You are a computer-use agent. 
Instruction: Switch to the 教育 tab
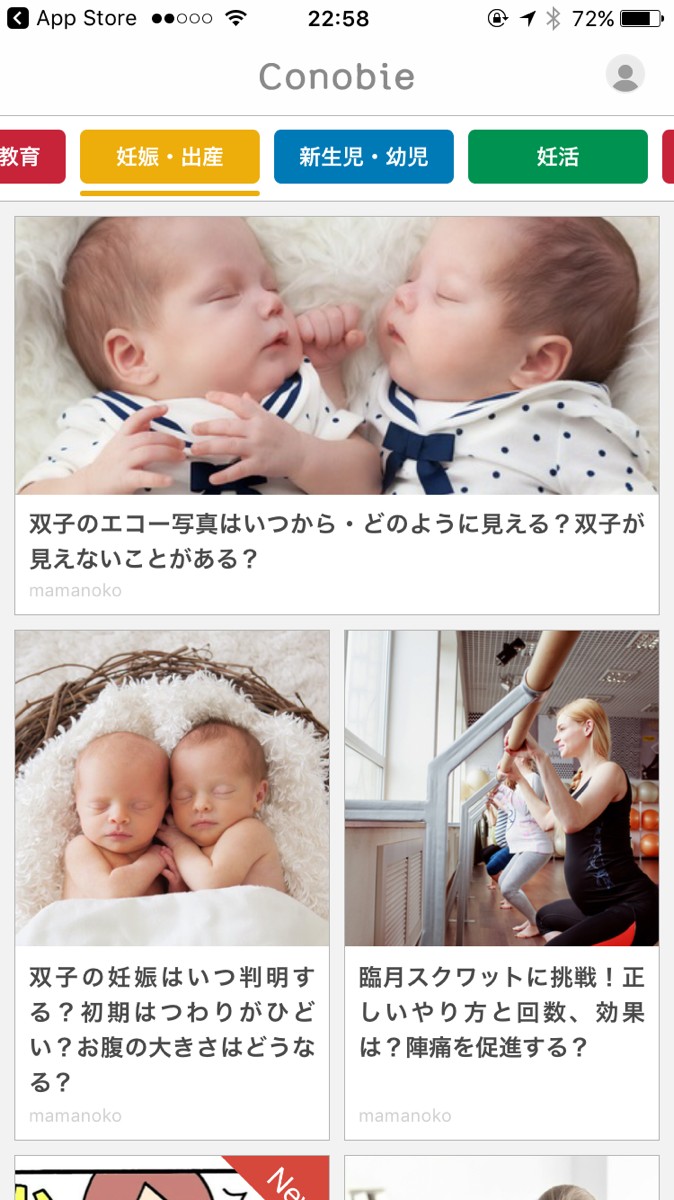point(30,157)
